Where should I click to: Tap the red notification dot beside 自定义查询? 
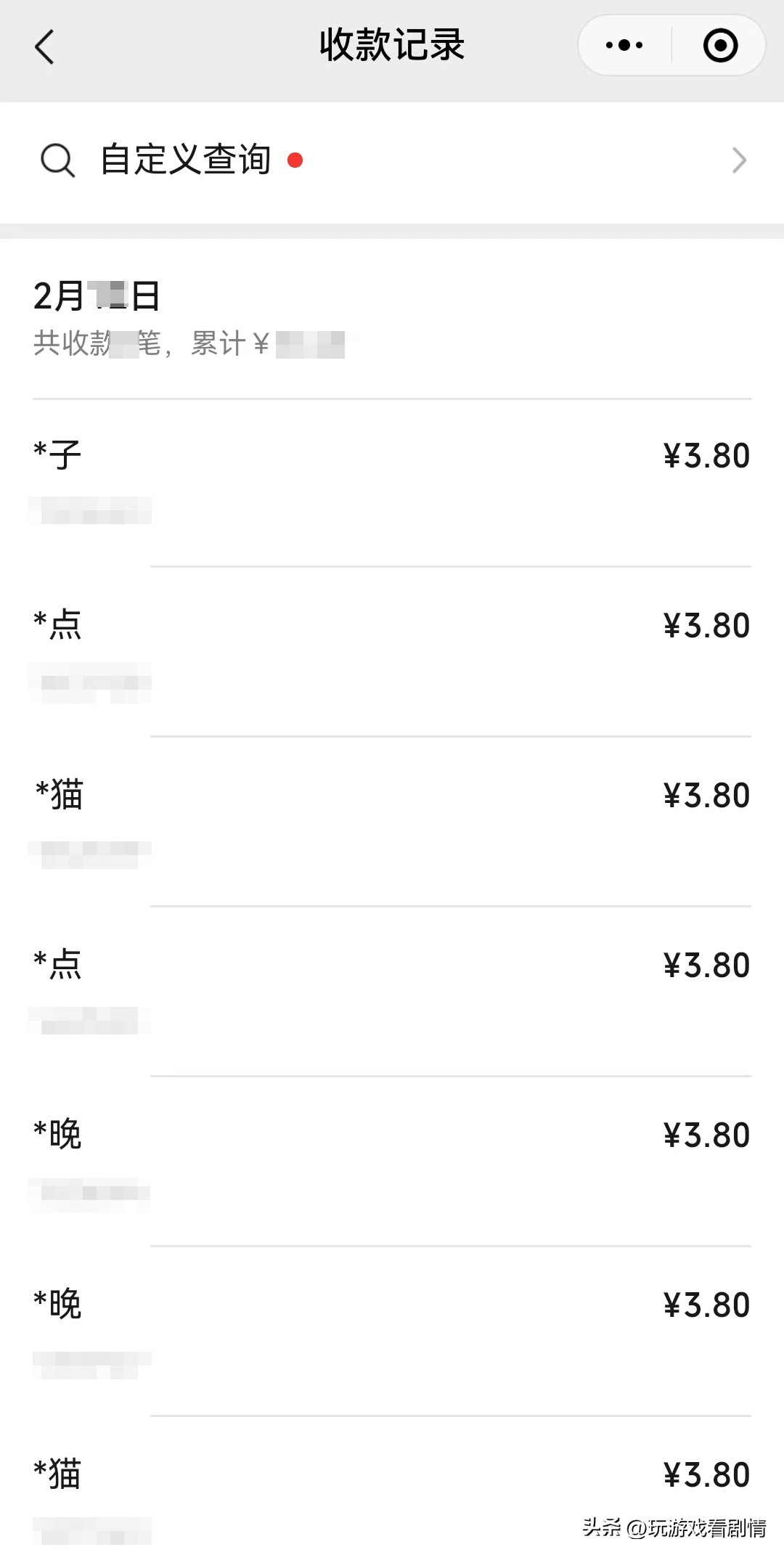click(298, 161)
